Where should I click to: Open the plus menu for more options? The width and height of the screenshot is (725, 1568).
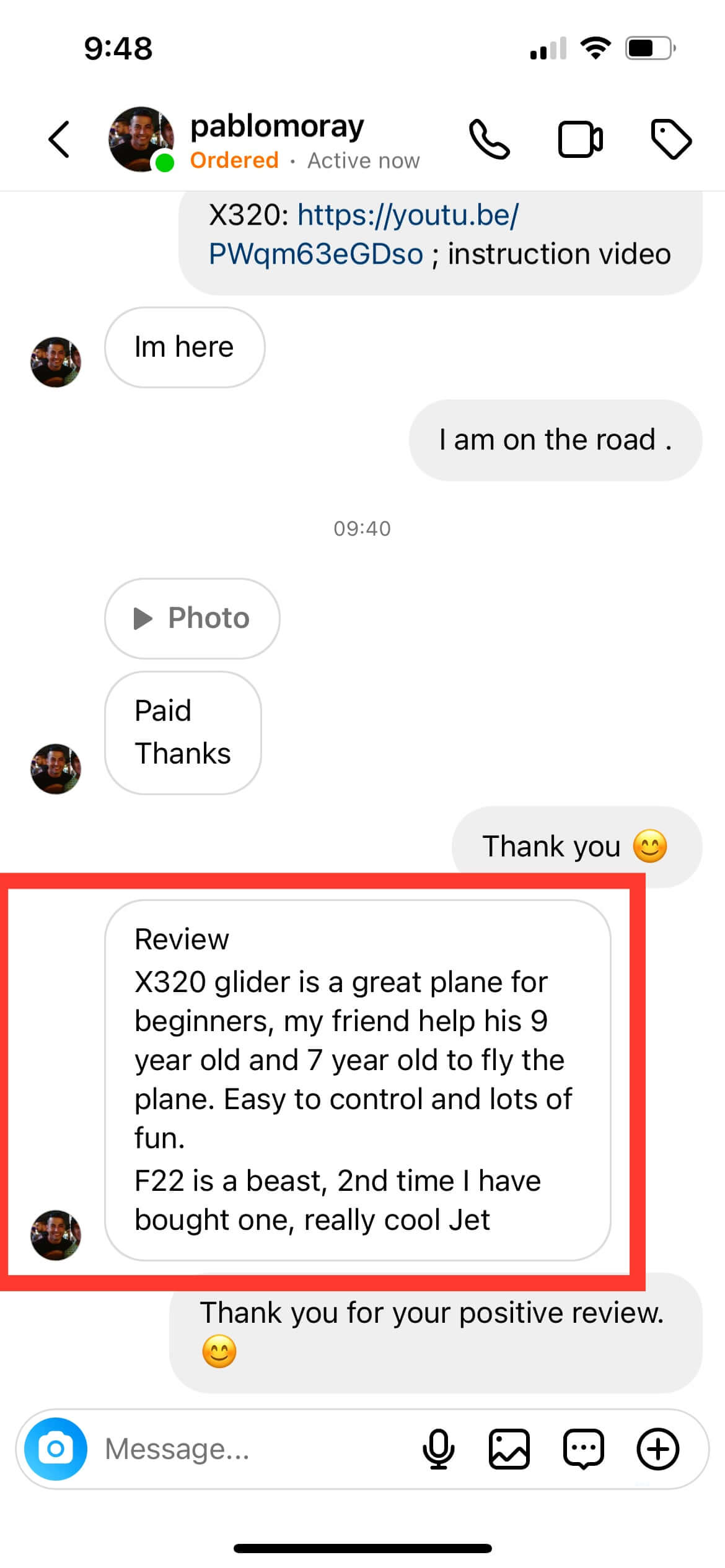tap(657, 1448)
